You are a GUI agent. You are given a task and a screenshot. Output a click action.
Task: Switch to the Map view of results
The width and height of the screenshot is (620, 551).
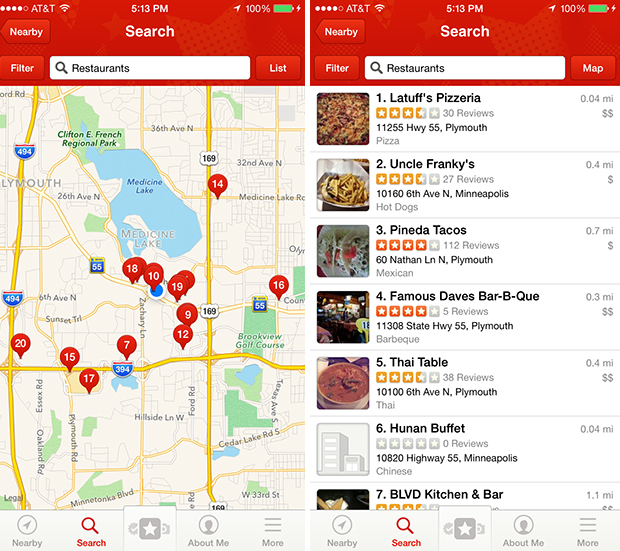click(x=593, y=68)
